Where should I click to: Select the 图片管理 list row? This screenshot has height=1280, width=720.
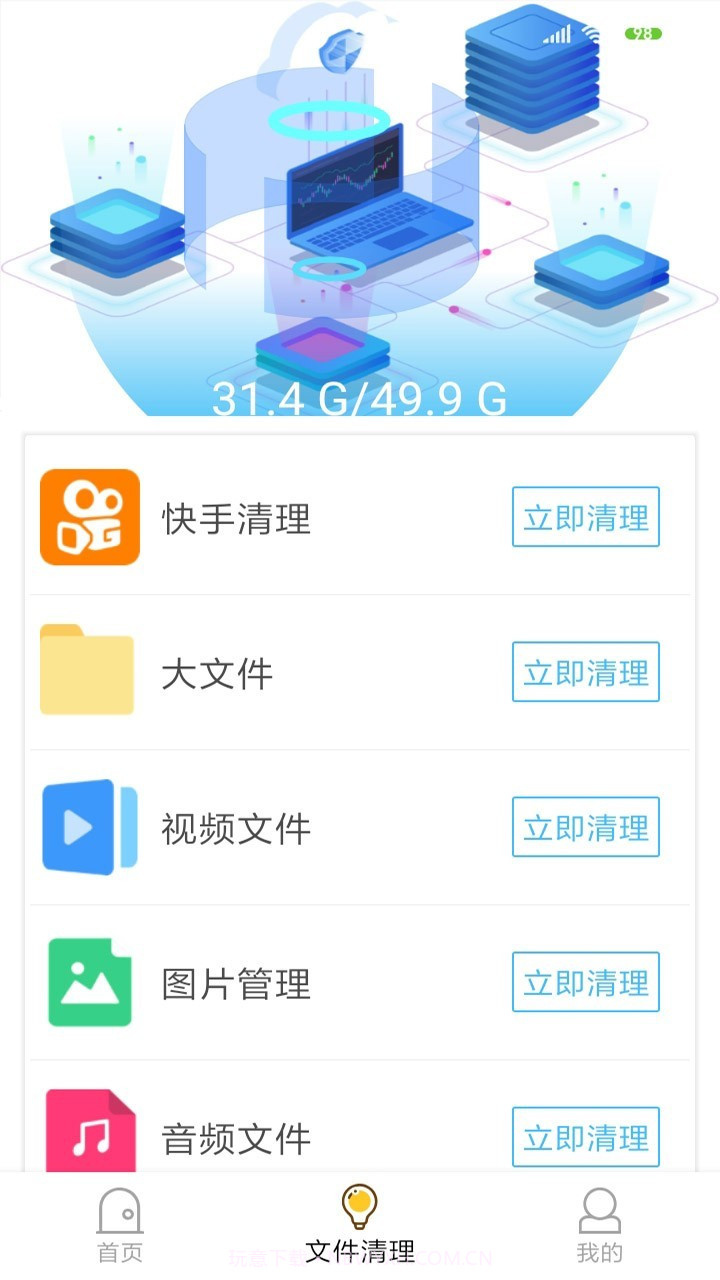tap(300, 982)
